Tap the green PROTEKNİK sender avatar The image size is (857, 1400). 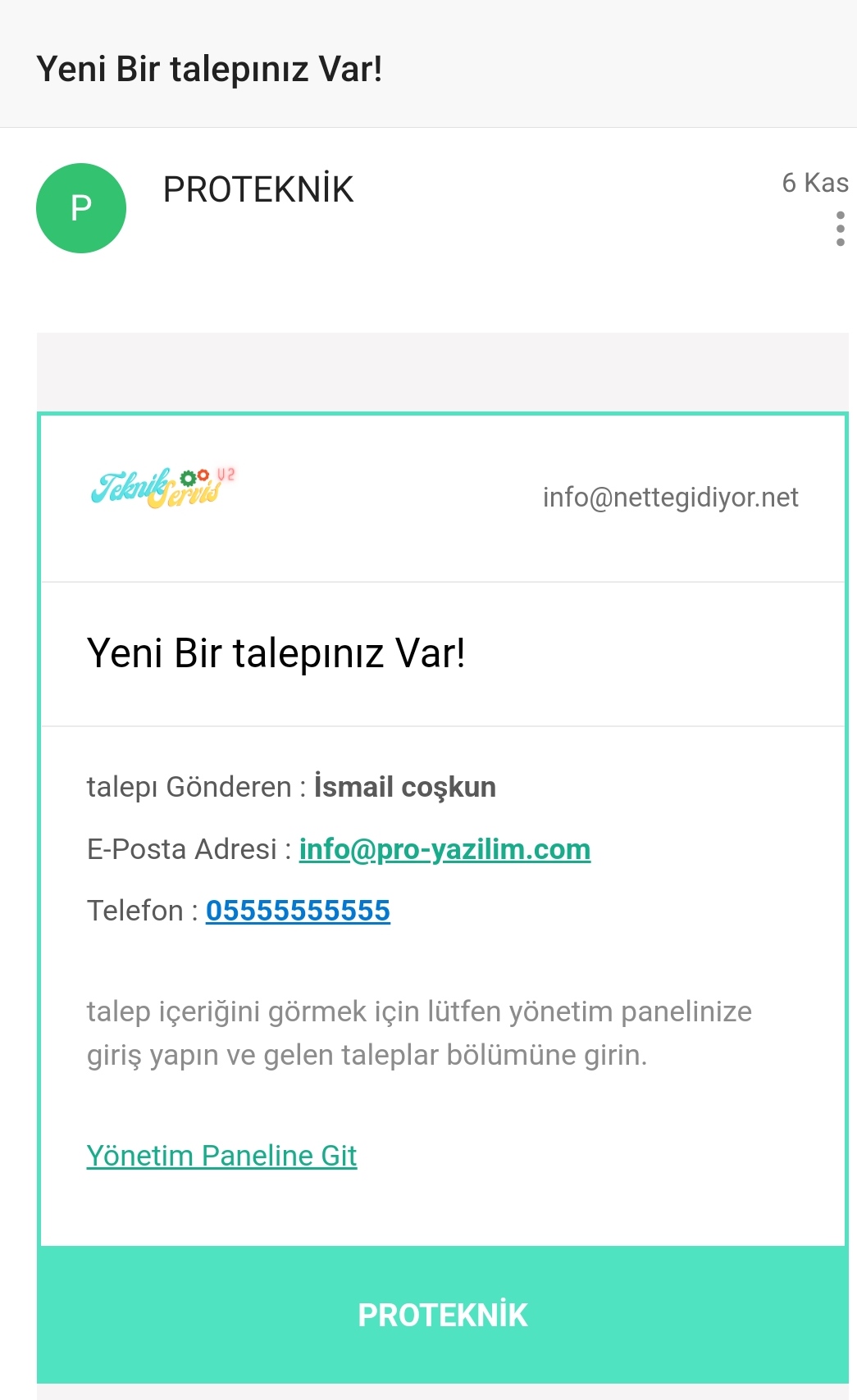coord(81,208)
